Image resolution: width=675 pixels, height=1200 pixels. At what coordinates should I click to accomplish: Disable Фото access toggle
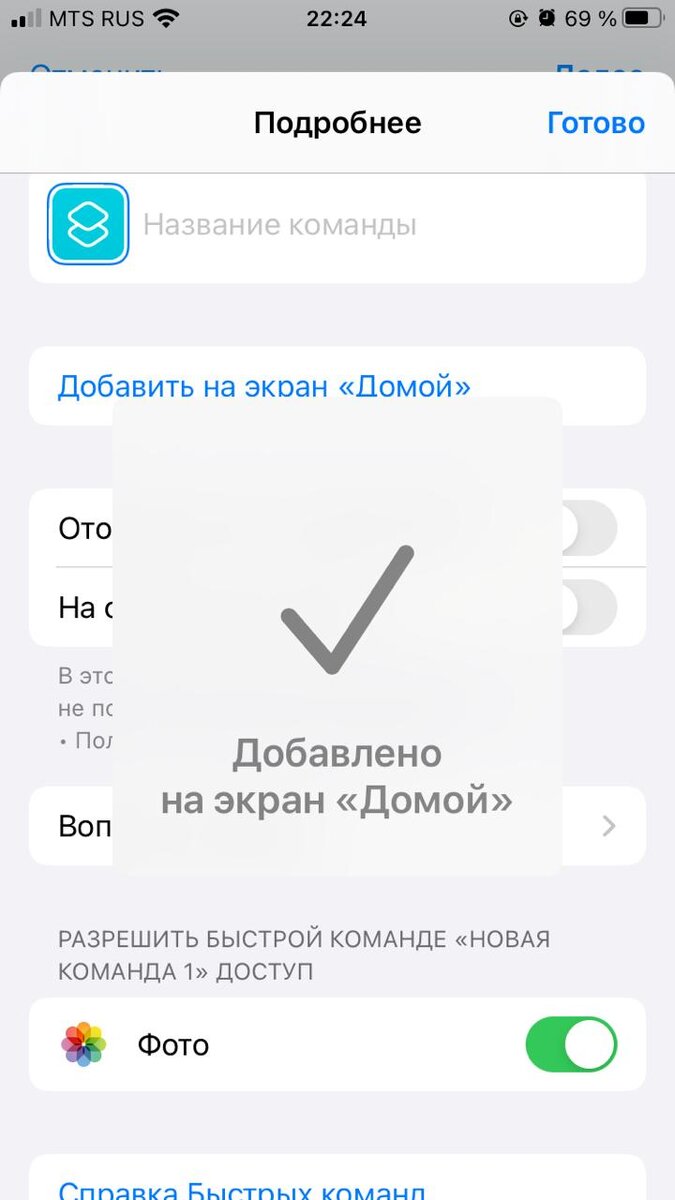[571, 1045]
